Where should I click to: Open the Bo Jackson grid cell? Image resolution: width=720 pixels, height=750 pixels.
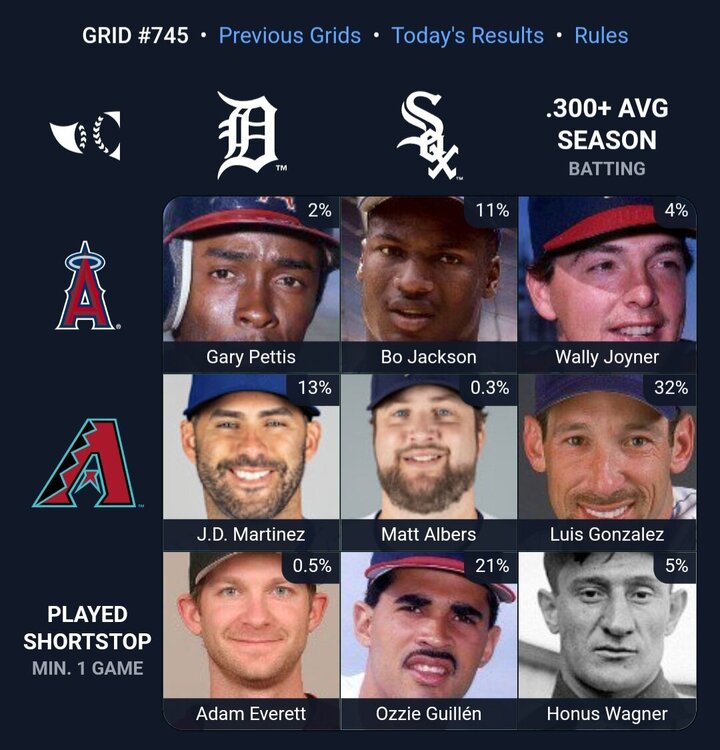(x=429, y=283)
